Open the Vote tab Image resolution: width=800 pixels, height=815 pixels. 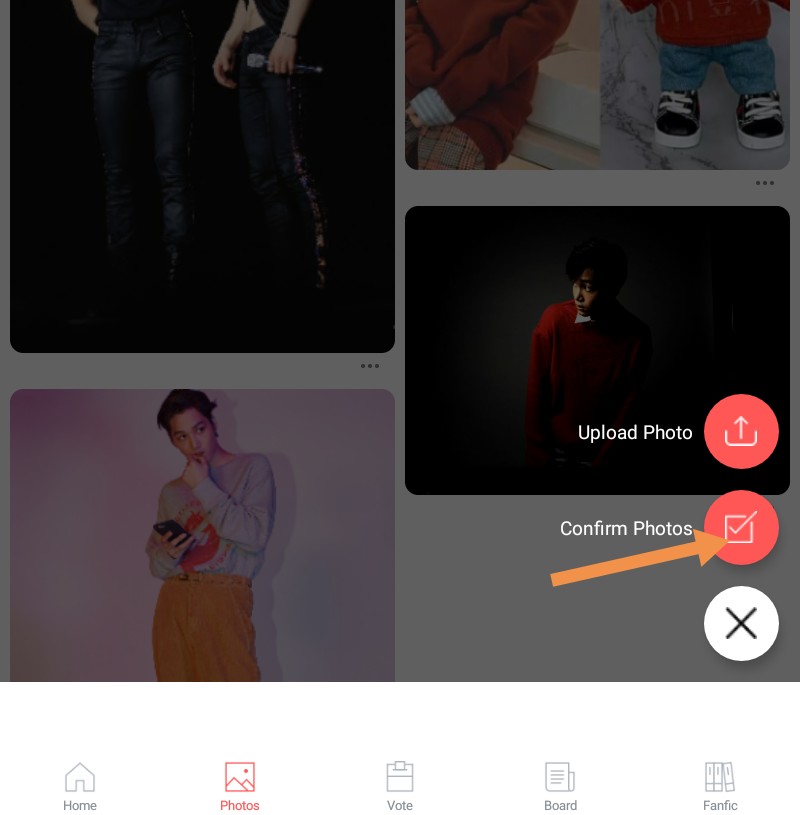(400, 786)
